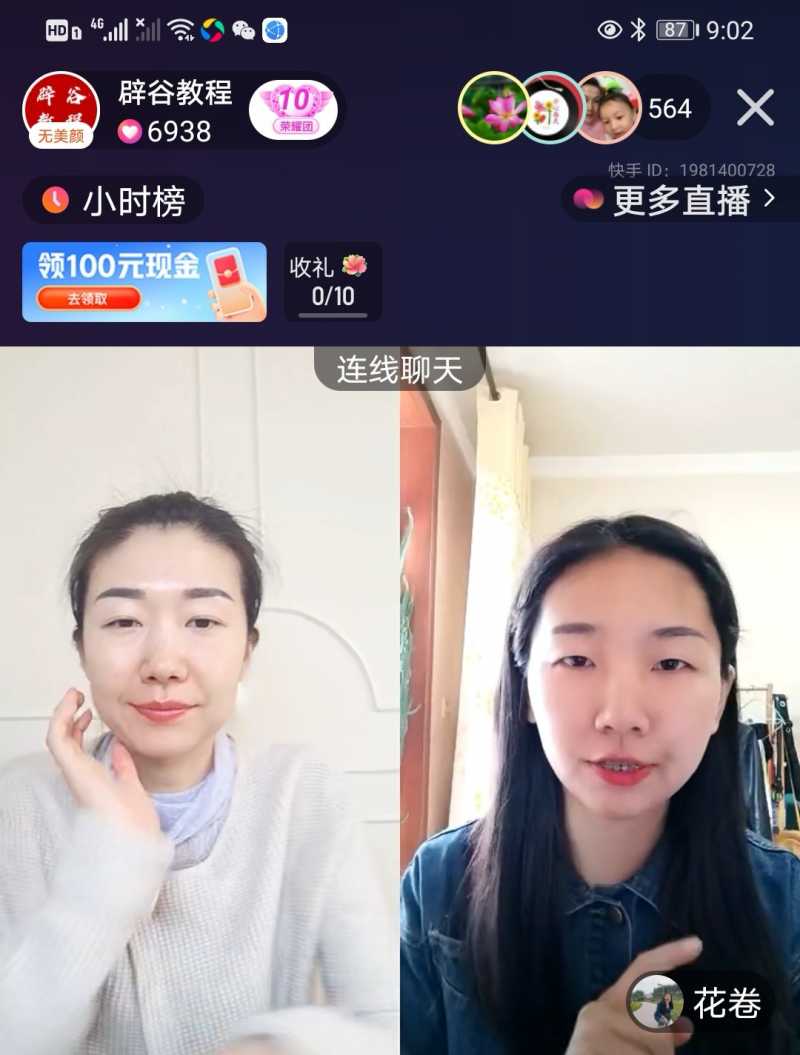Close the live stream
Image resolution: width=800 pixels, height=1055 pixels.
pos(755,107)
